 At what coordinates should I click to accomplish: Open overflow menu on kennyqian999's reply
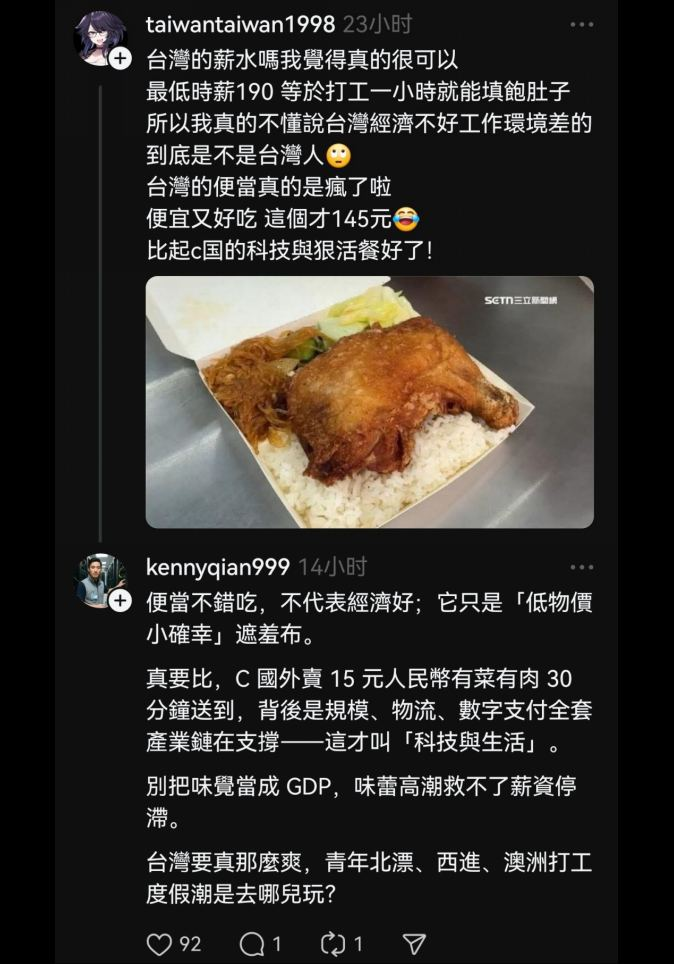pos(581,567)
